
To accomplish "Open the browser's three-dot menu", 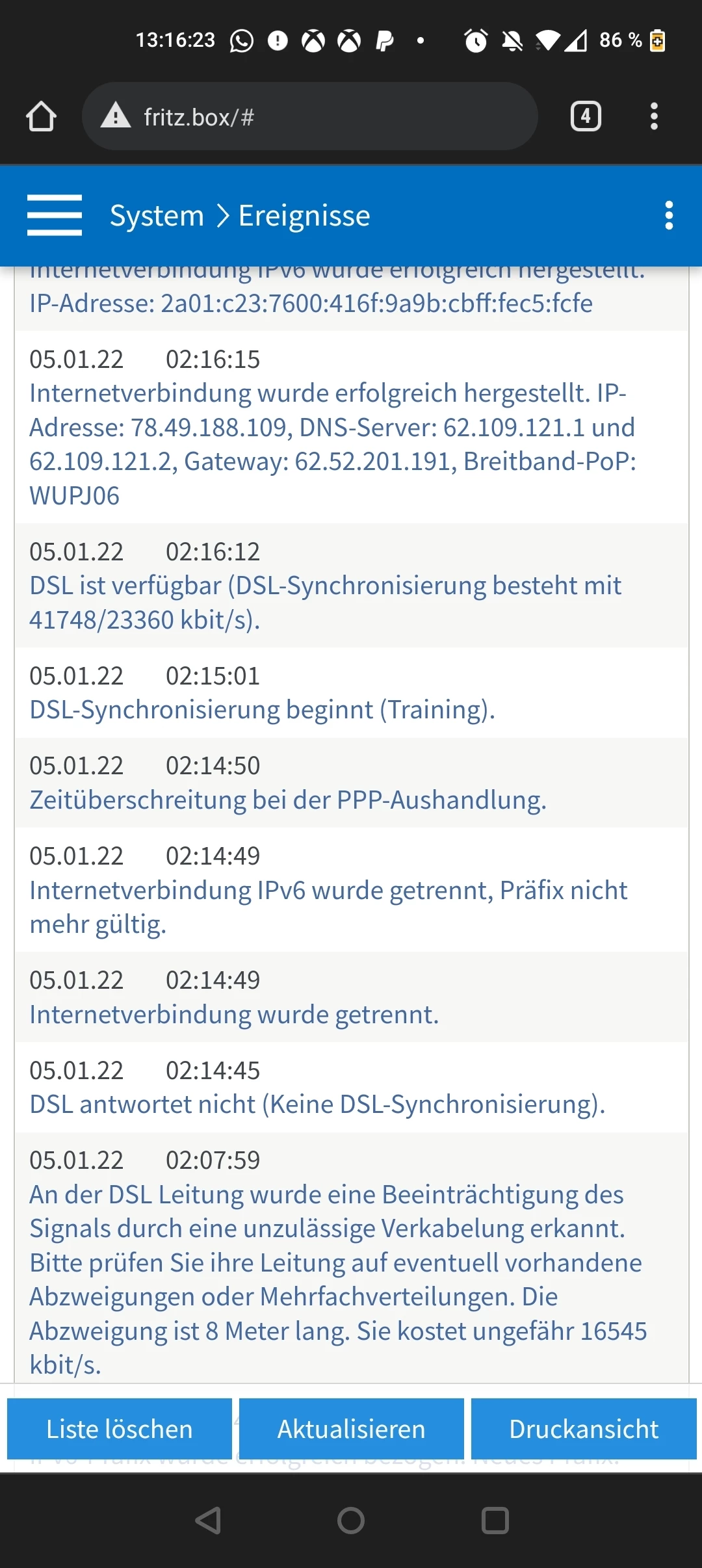I will pos(654,117).
